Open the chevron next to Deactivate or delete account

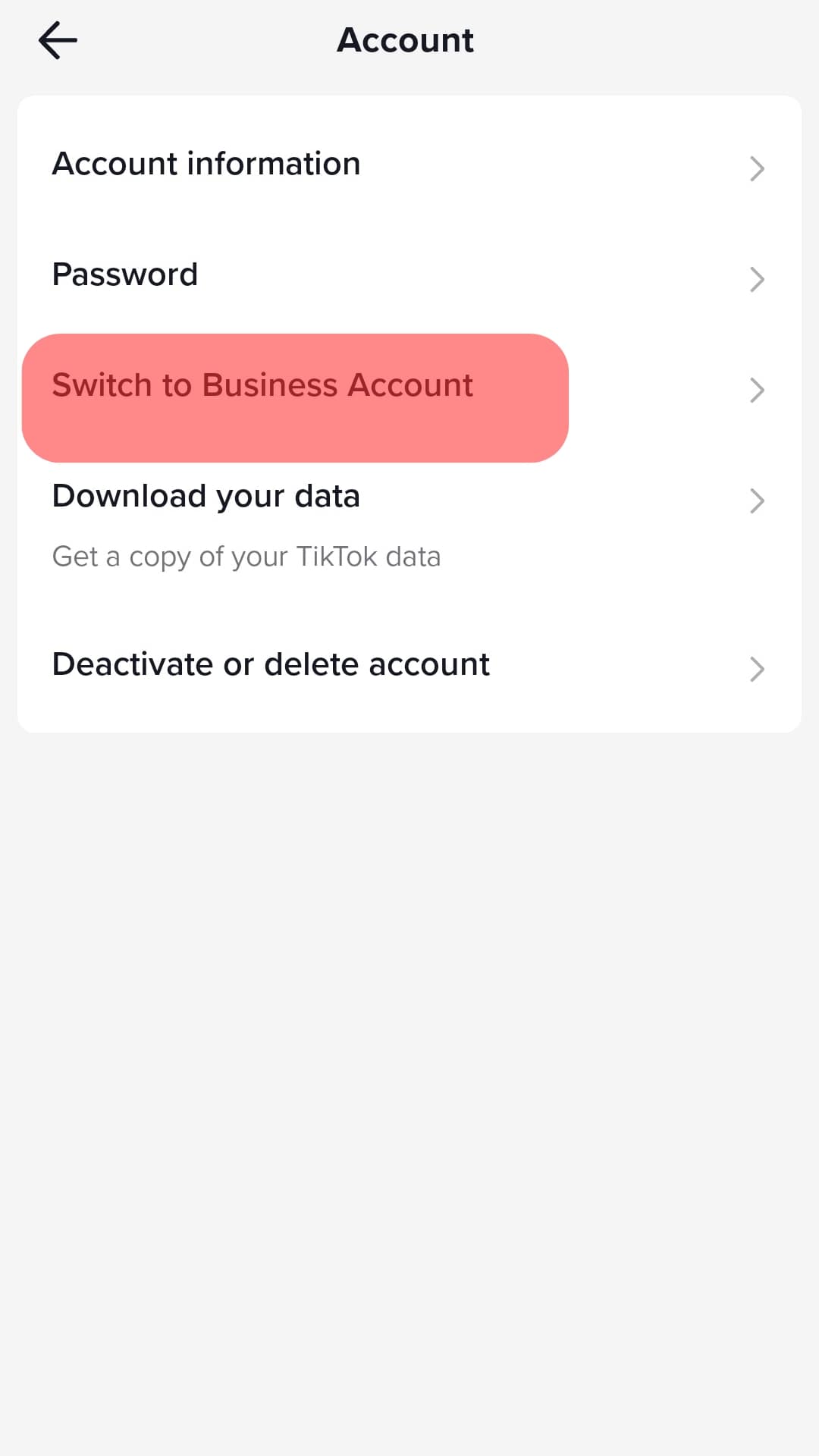point(757,669)
